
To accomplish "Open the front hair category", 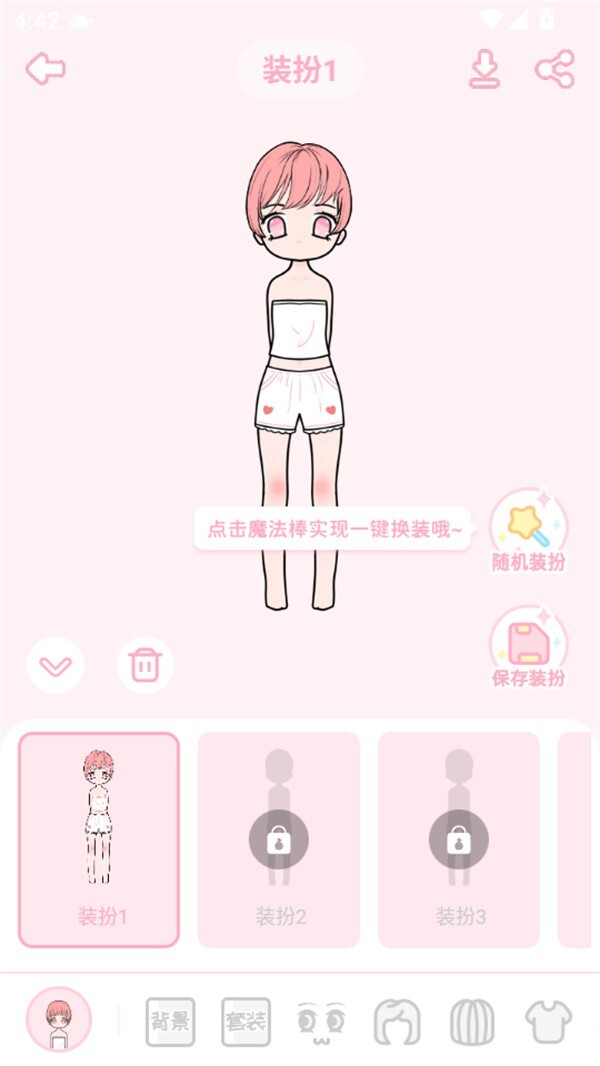I will point(397,1022).
